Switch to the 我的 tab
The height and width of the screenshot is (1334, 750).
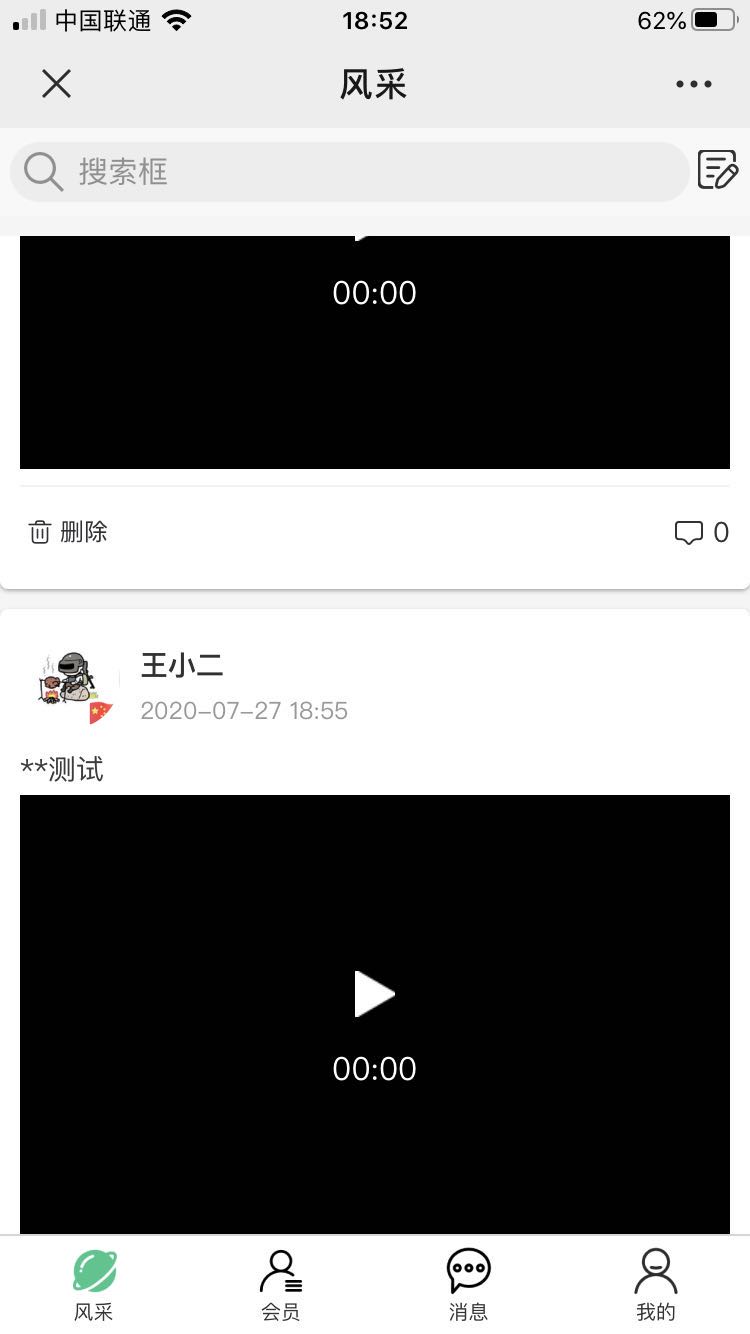[x=656, y=1285]
